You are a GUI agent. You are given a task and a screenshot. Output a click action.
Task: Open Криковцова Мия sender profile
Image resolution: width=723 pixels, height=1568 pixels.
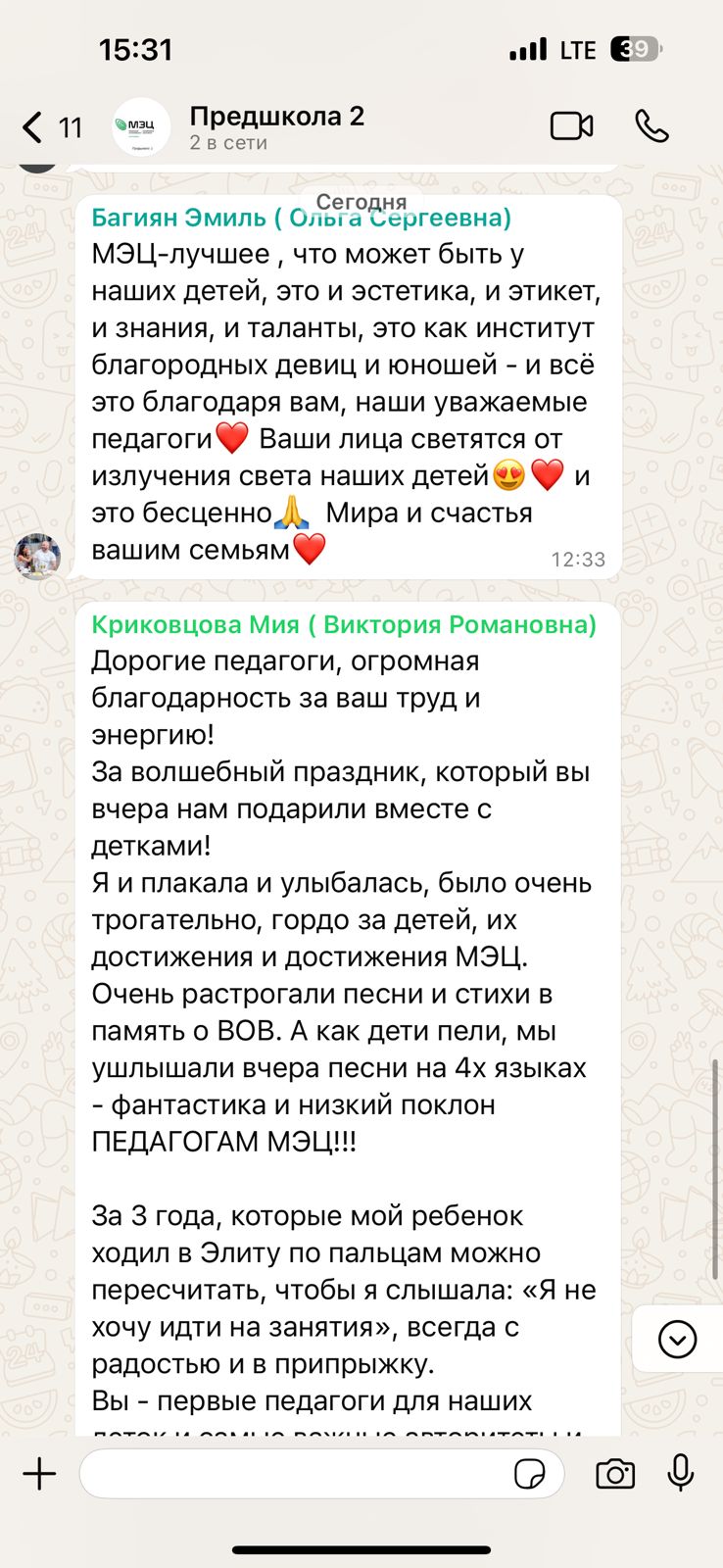344,624
